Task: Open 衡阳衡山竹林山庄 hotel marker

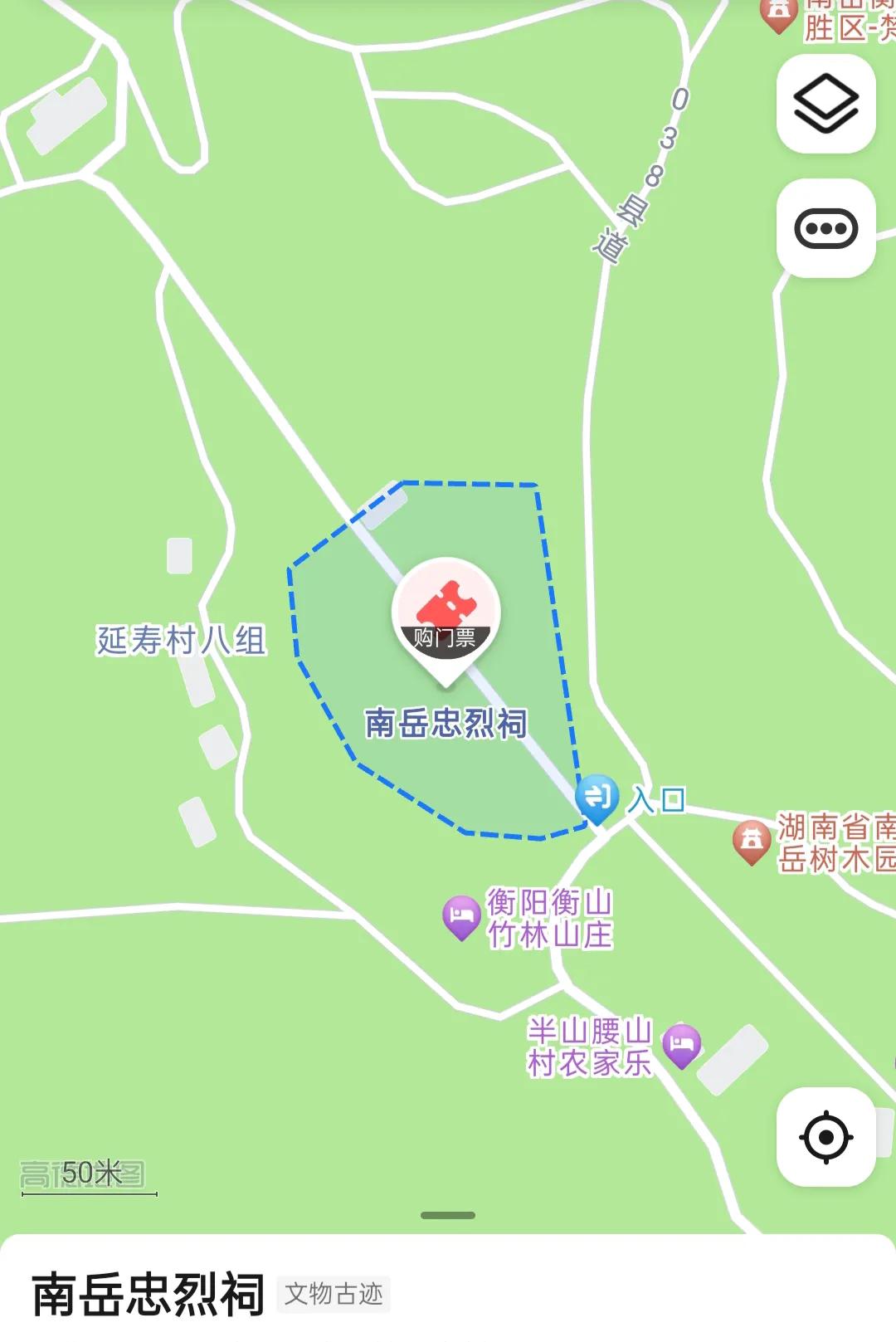Action: click(461, 916)
